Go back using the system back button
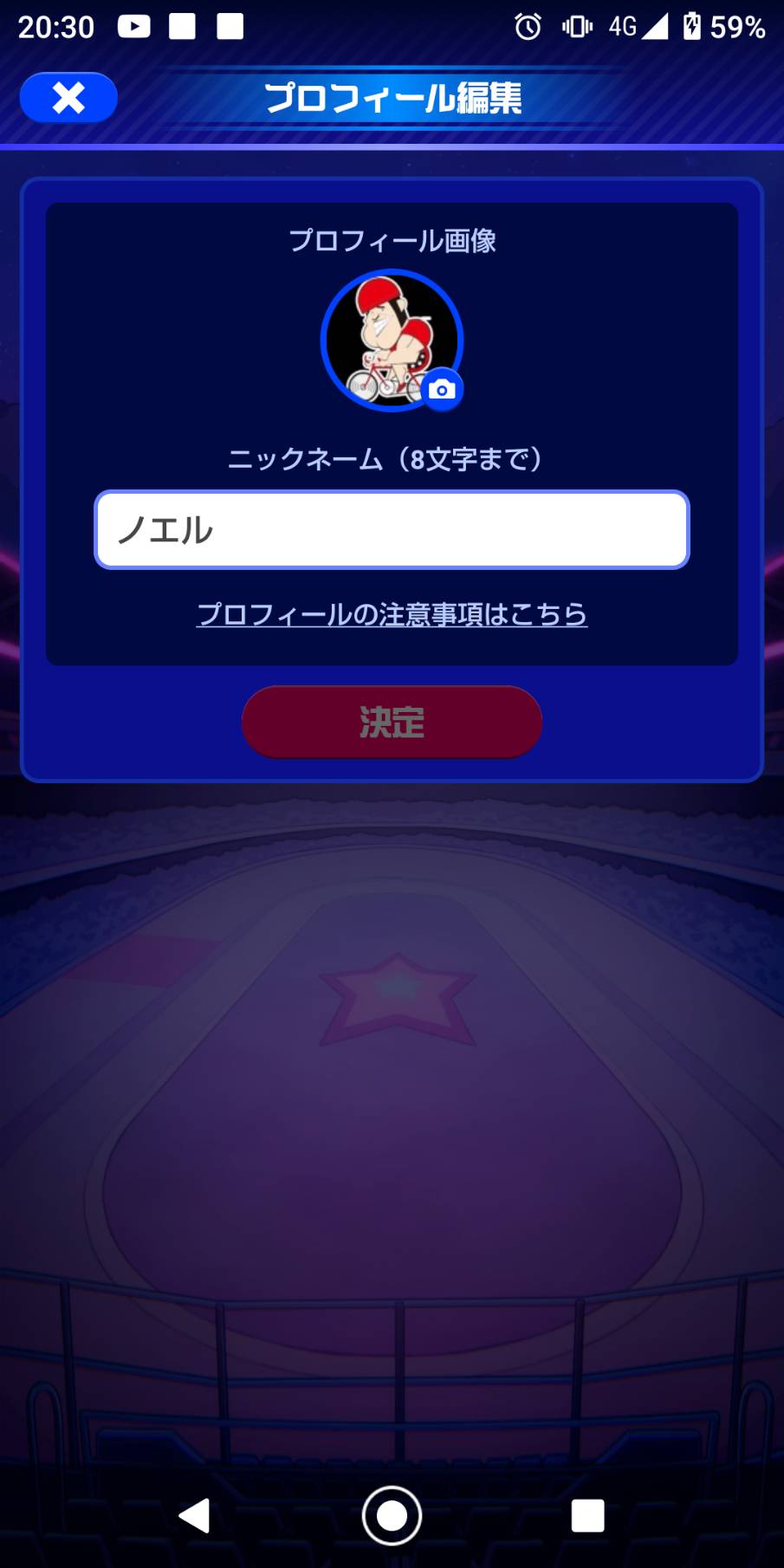 pos(195,1516)
